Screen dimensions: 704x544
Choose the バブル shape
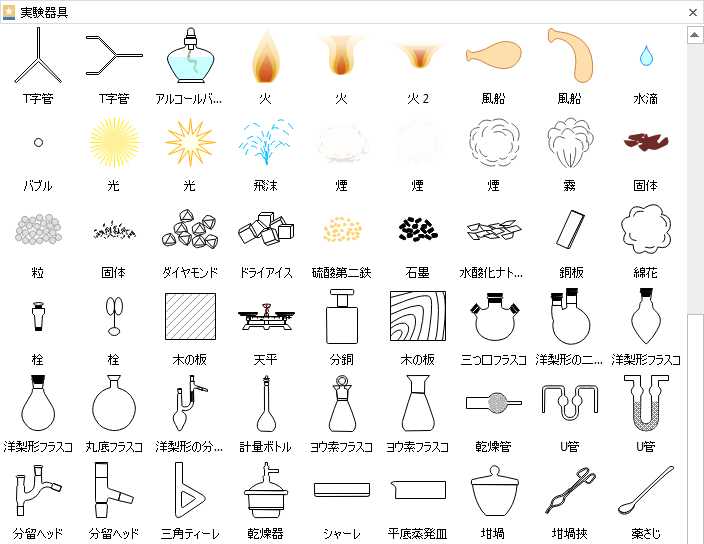(38, 143)
